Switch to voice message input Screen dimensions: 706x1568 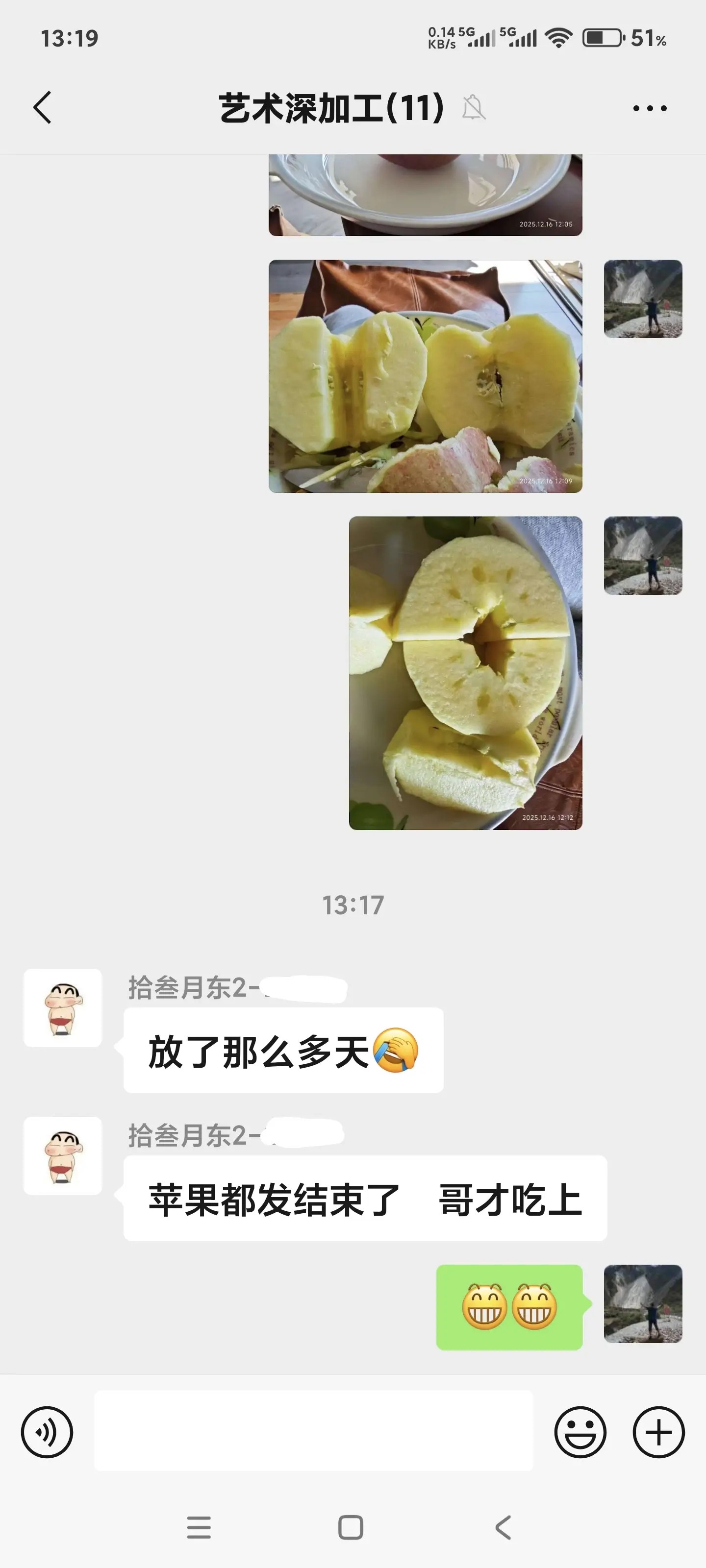pyautogui.click(x=47, y=1432)
